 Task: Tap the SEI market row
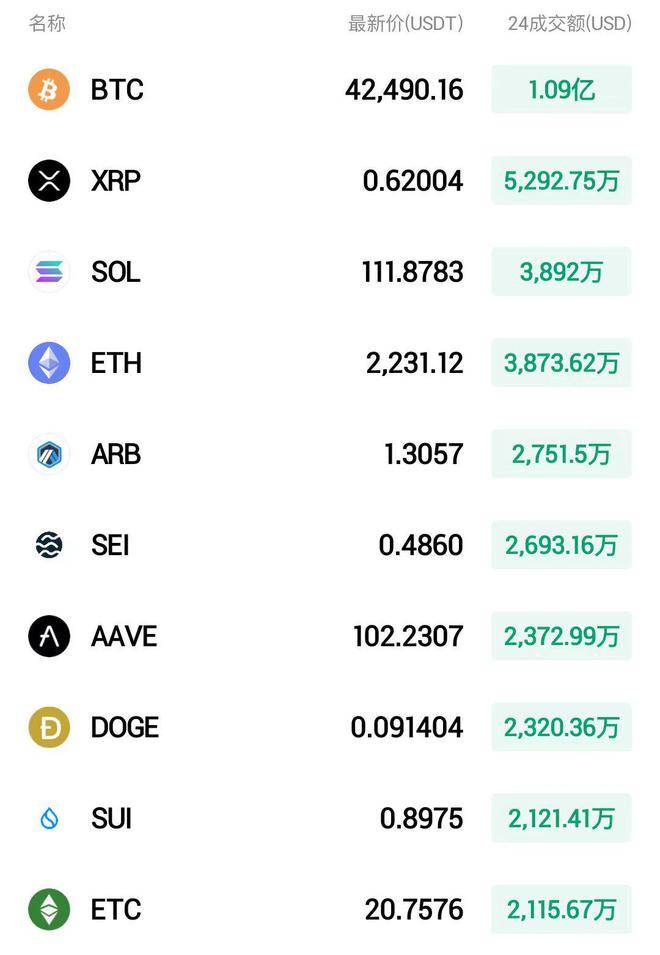[110, 545]
